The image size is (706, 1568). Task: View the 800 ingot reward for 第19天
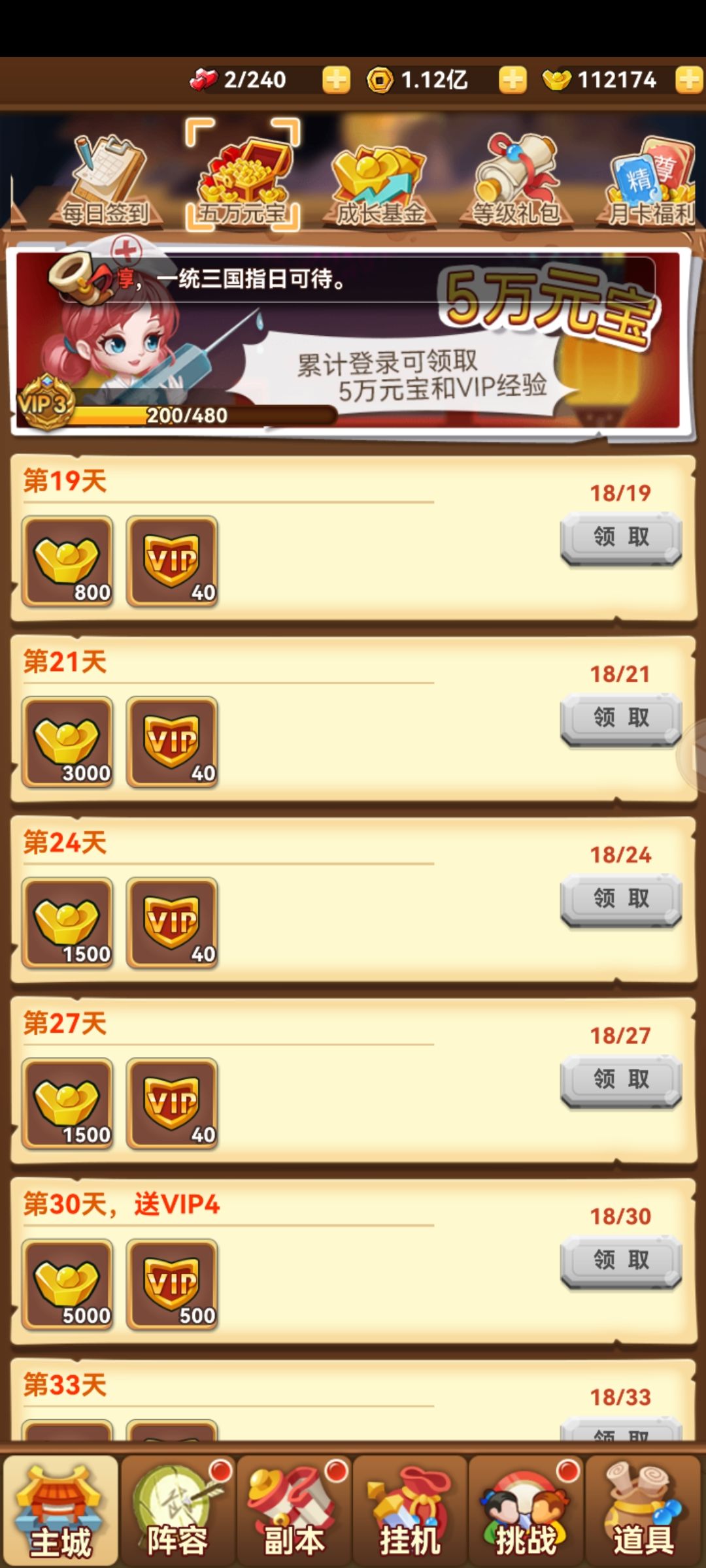[67, 561]
